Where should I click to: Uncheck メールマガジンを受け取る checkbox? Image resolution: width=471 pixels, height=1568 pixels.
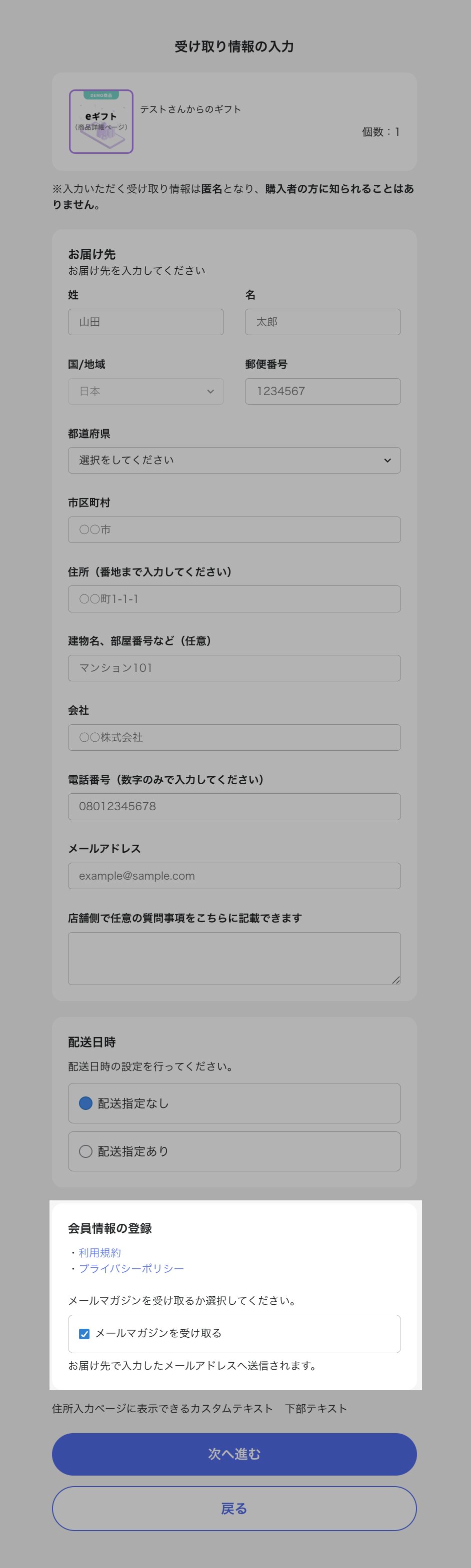pyautogui.click(x=84, y=1334)
